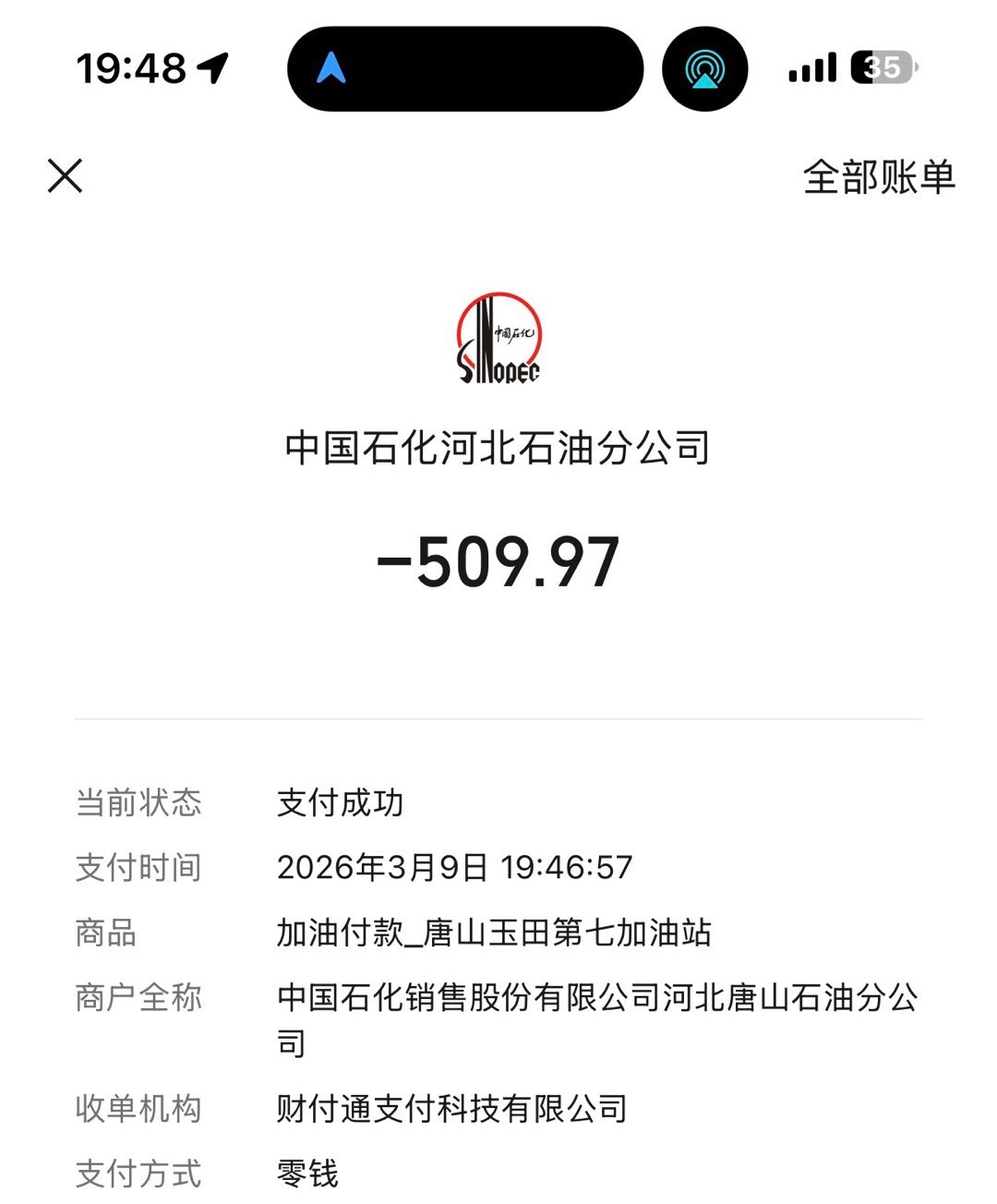
Task: Tap 财付通支付科技有限公司 acquirer entry
Action: click(x=452, y=1111)
